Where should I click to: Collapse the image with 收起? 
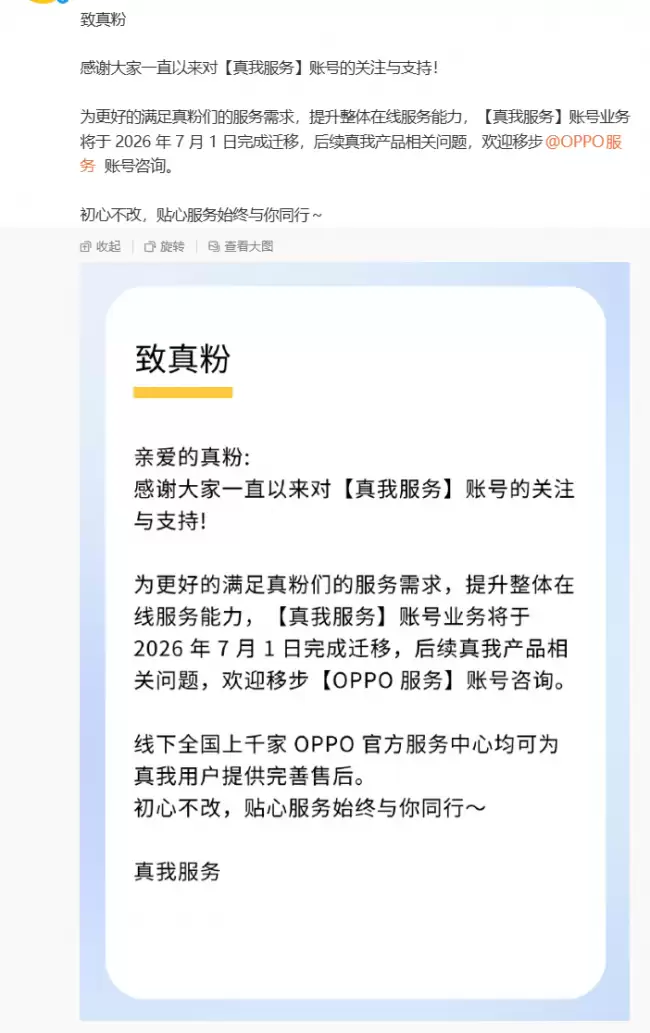(x=100, y=246)
